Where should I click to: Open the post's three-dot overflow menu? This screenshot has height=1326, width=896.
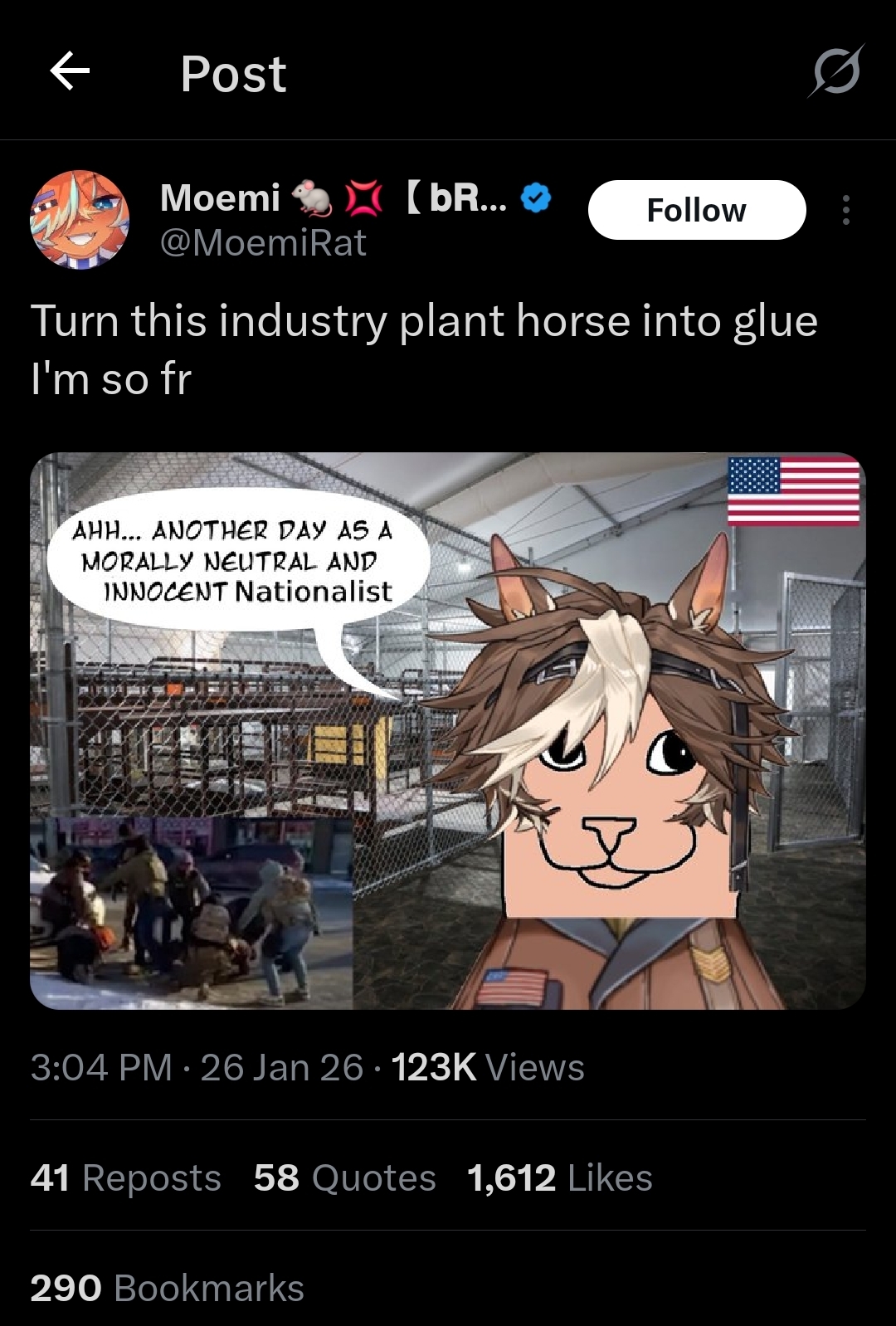coord(845,210)
